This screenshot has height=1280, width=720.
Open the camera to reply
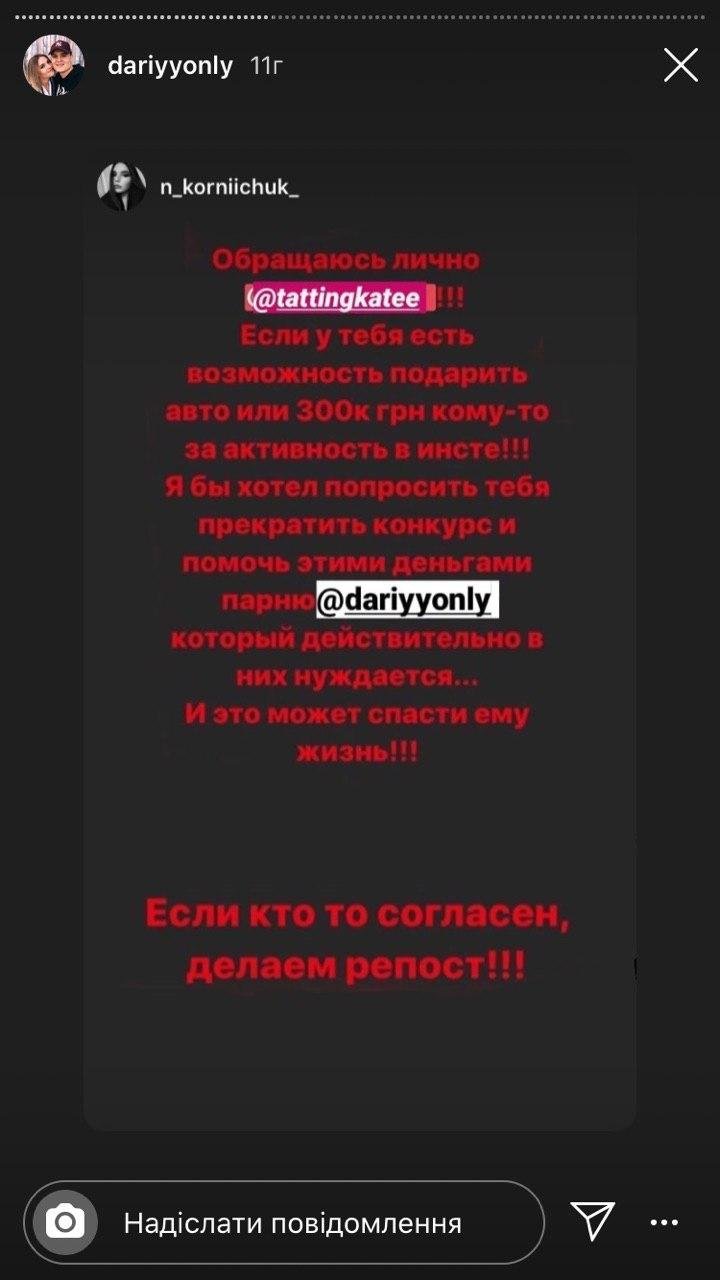pos(66,1222)
